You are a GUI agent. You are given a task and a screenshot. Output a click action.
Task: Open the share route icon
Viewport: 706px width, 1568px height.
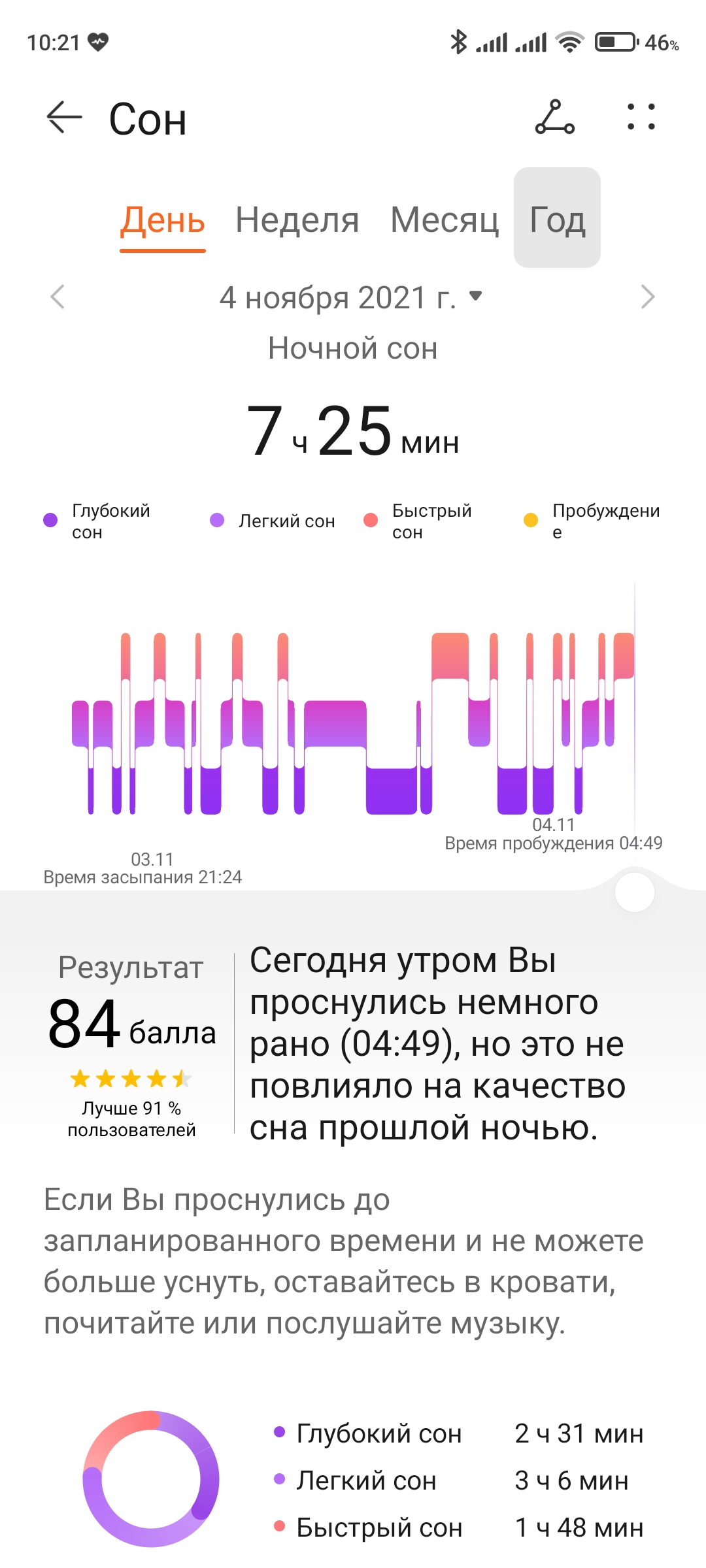[x=554, y=118]
